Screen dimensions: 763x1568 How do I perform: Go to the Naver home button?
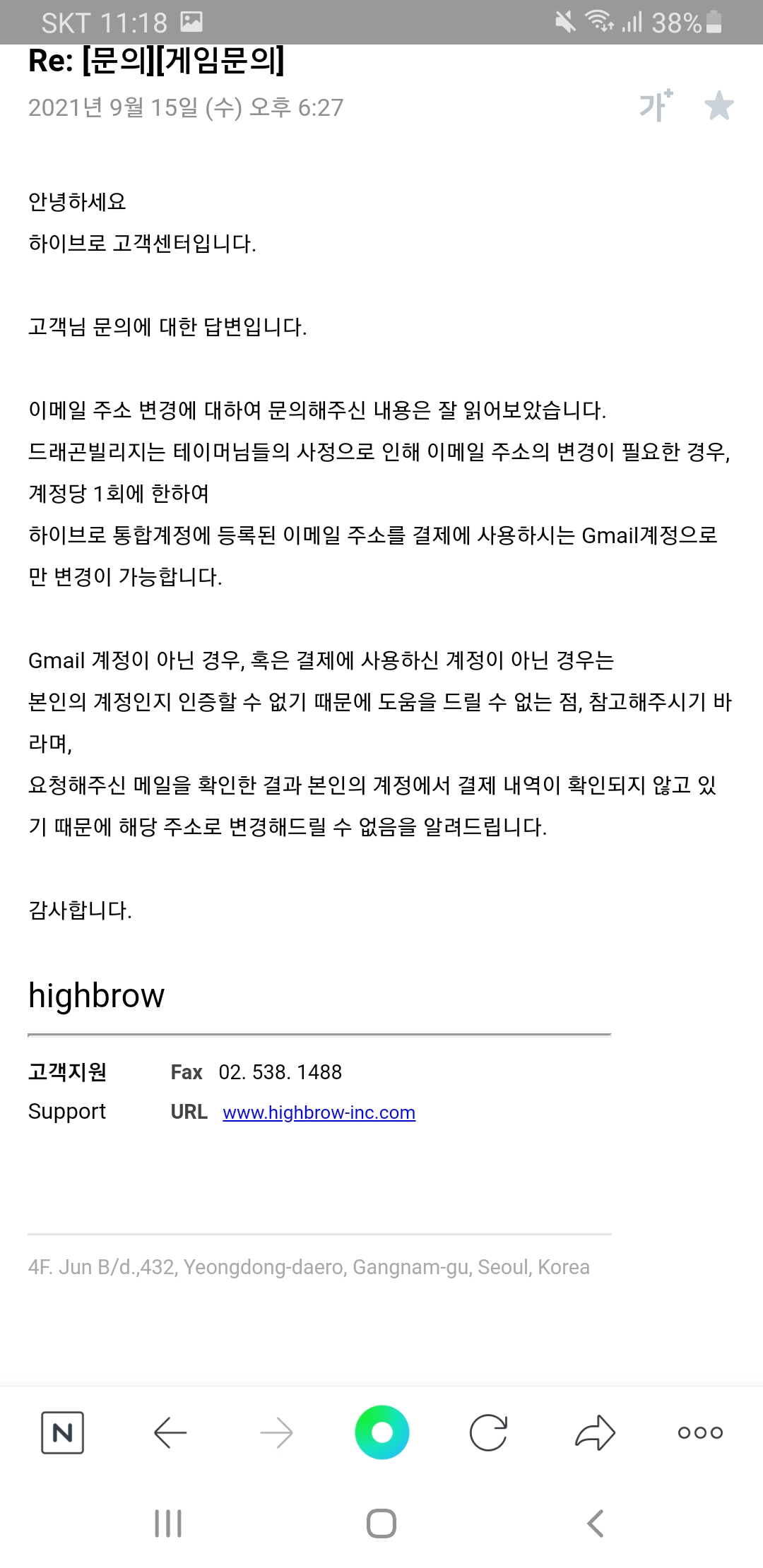coord(63,1432)
